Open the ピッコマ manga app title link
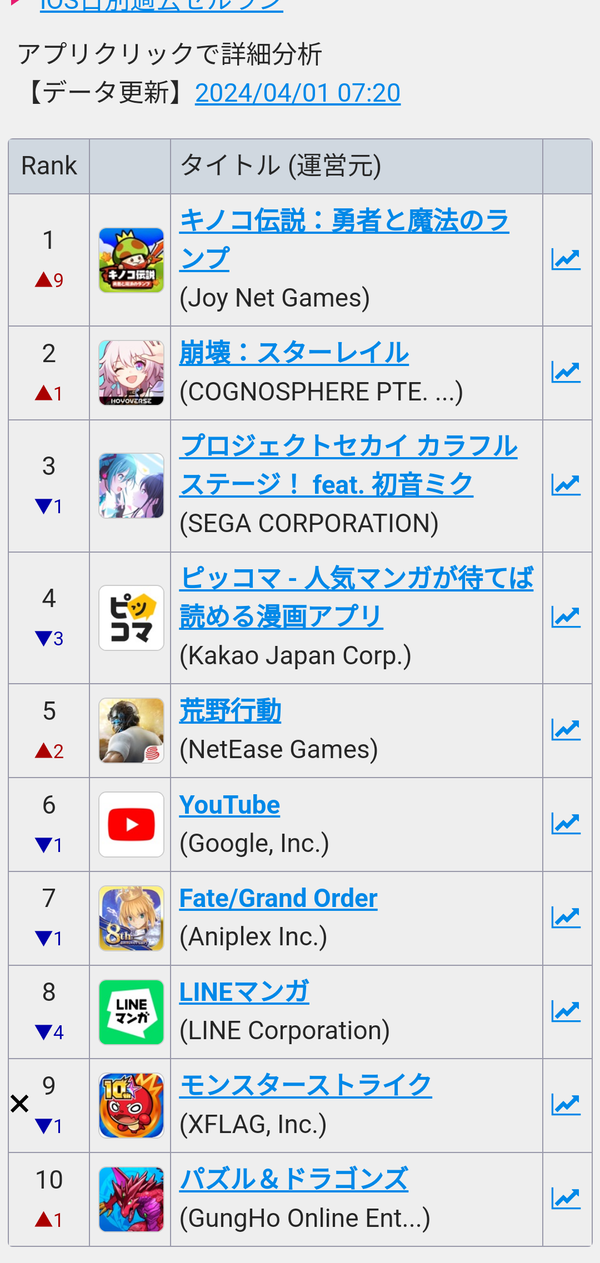Viewport: 600px width, 1263px height. click(x=356, y=597)
